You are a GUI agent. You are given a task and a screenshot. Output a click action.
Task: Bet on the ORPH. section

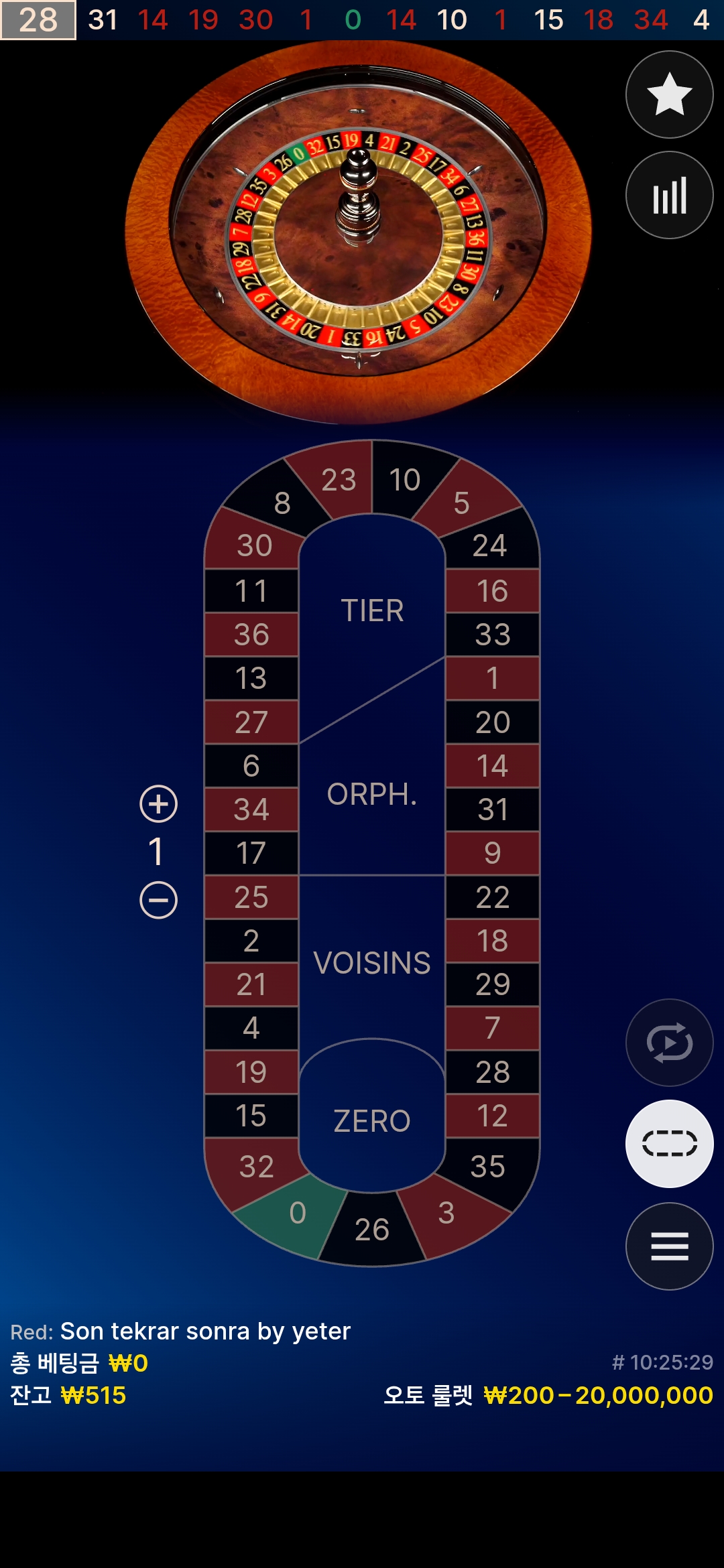click(372, 795)
